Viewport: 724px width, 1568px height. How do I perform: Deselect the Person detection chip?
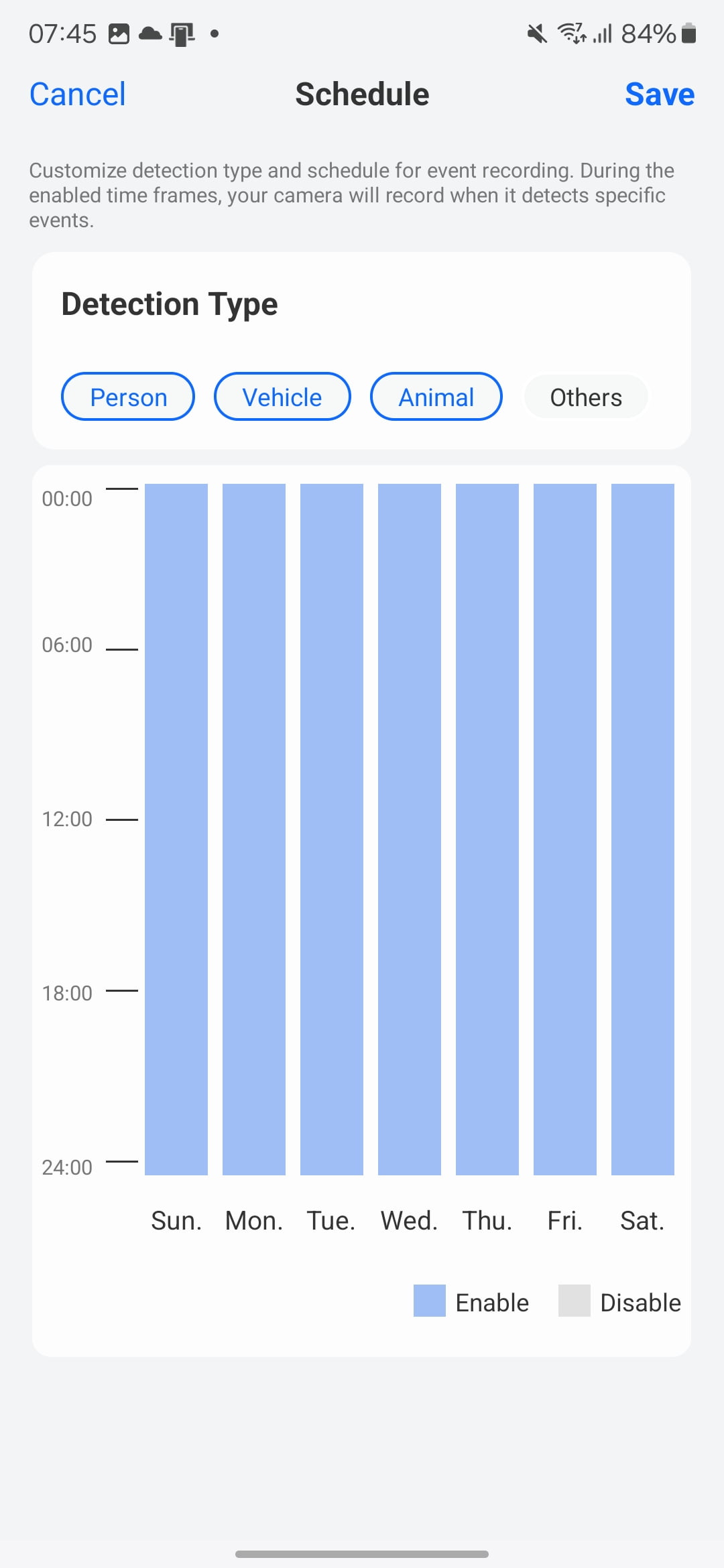click(x=128, y=397)
